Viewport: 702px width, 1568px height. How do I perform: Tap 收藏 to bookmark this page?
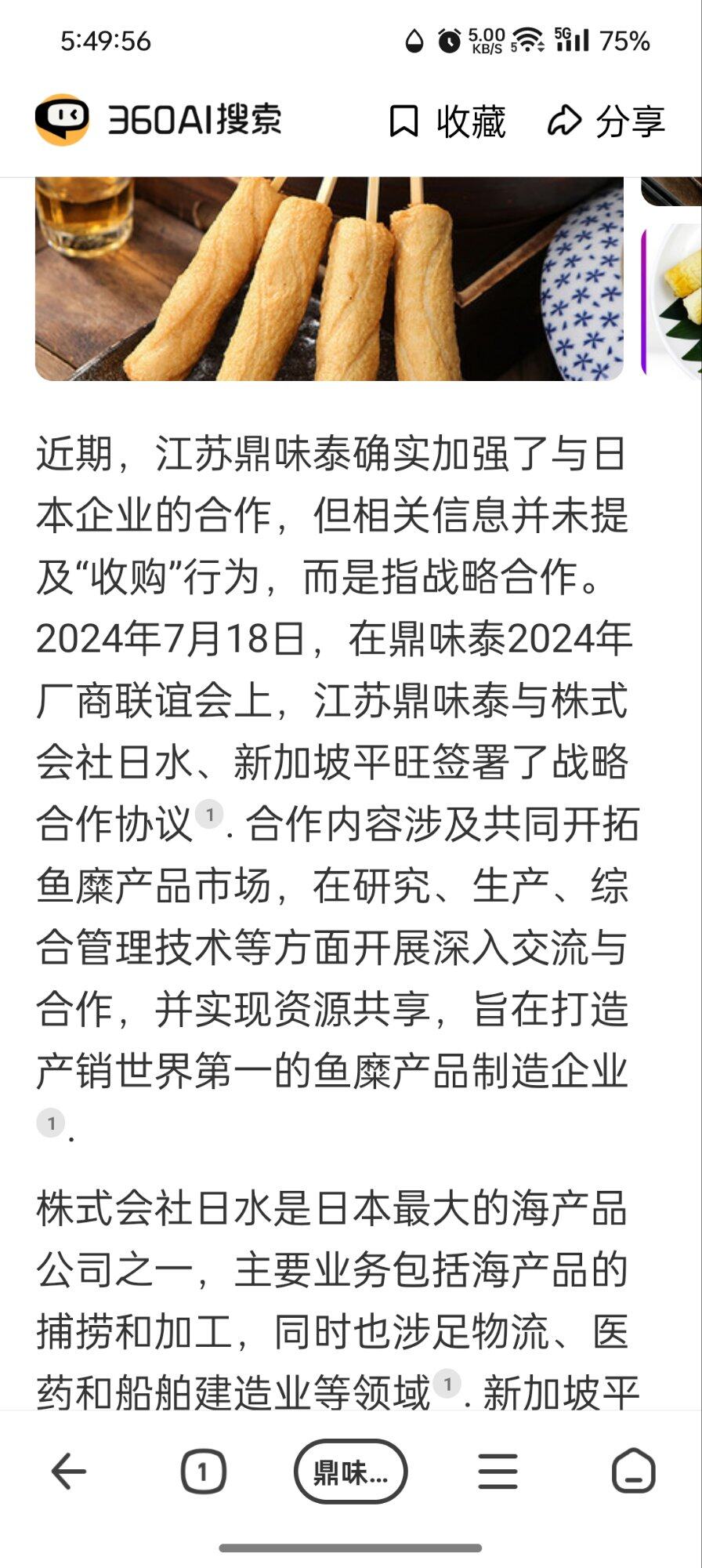tap(447, 122)
